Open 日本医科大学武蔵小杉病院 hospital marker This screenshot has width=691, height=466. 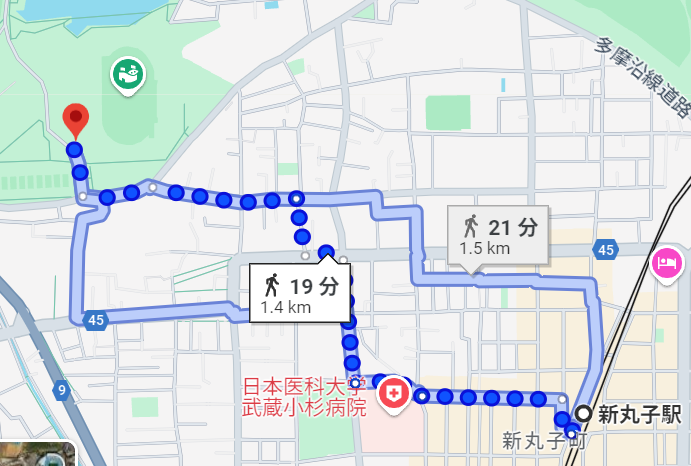396,393
